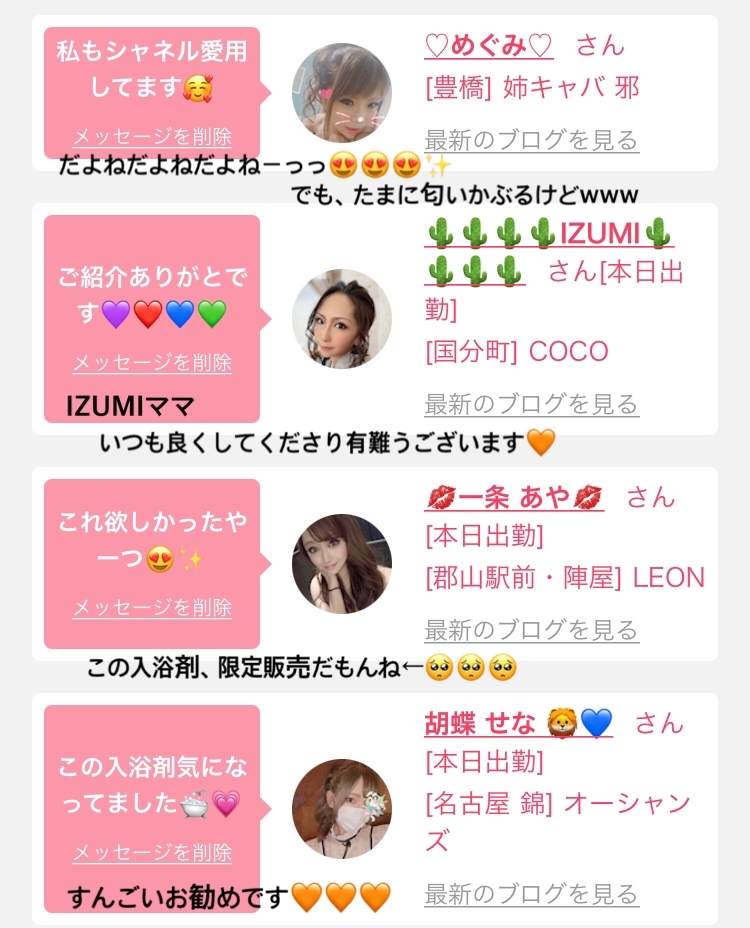
Task: Open 胡蝶 せな's profile name link
Action: coord(519,723)
